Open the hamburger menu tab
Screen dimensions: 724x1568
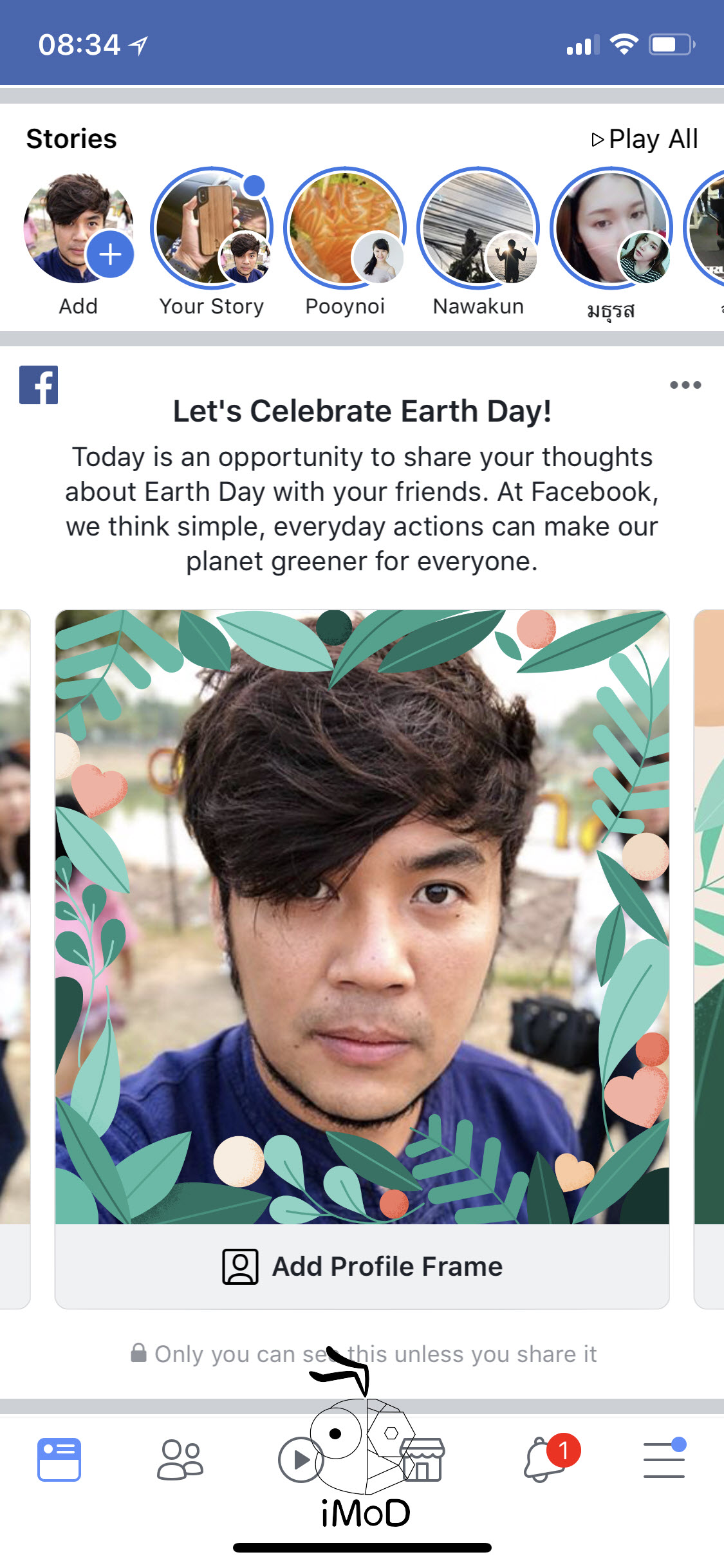(664, 1459)
